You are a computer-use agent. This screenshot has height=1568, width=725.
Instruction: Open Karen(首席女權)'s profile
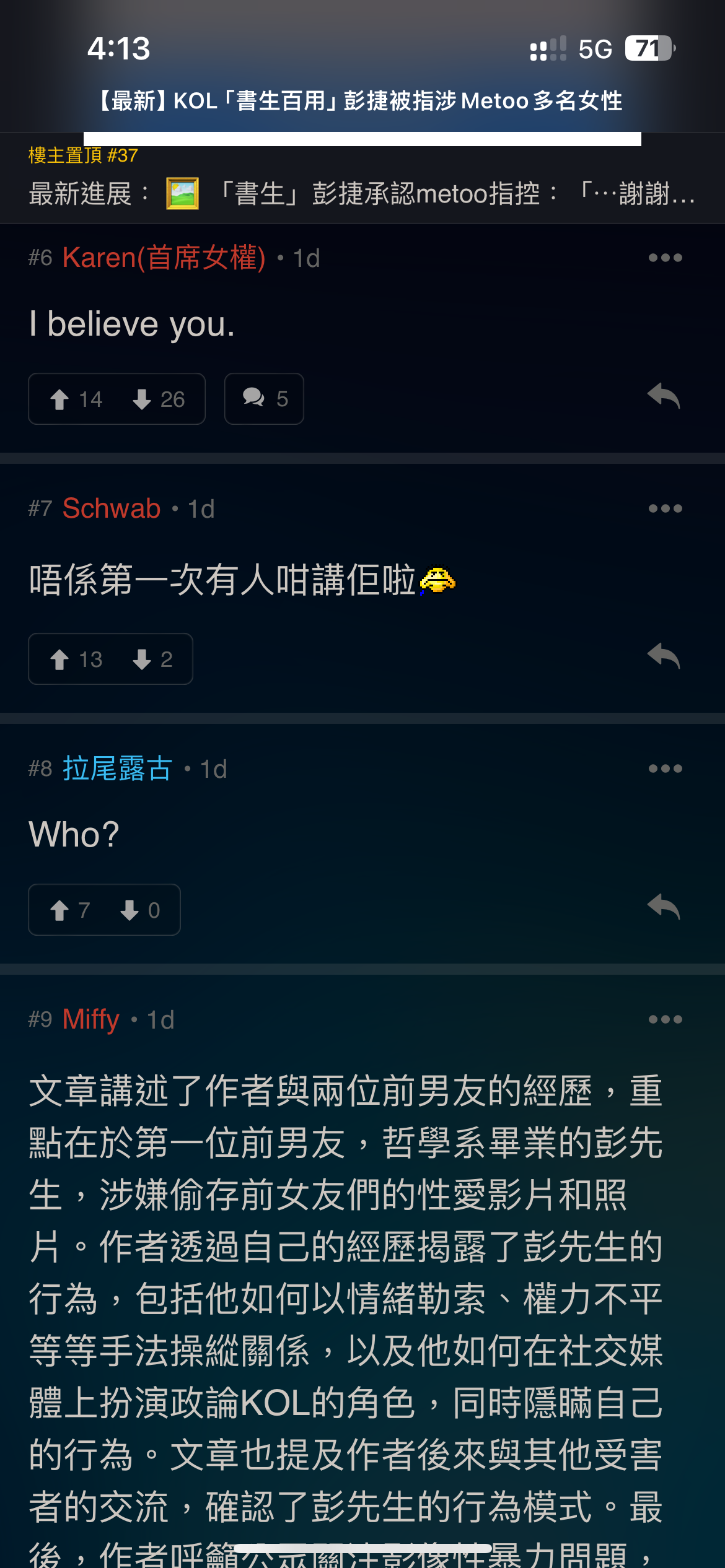(x=164, y=258)
